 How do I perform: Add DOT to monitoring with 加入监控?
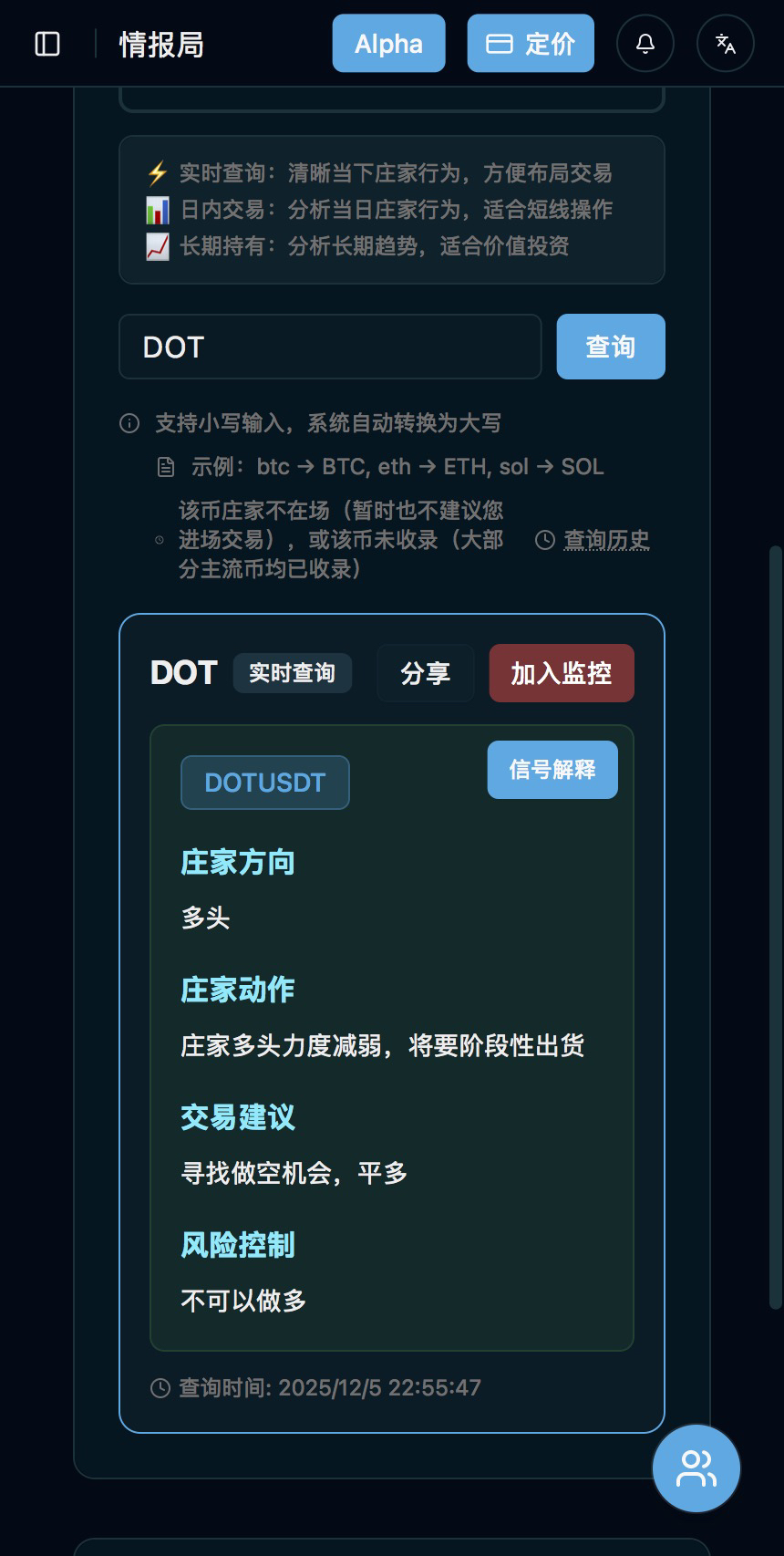562,673
